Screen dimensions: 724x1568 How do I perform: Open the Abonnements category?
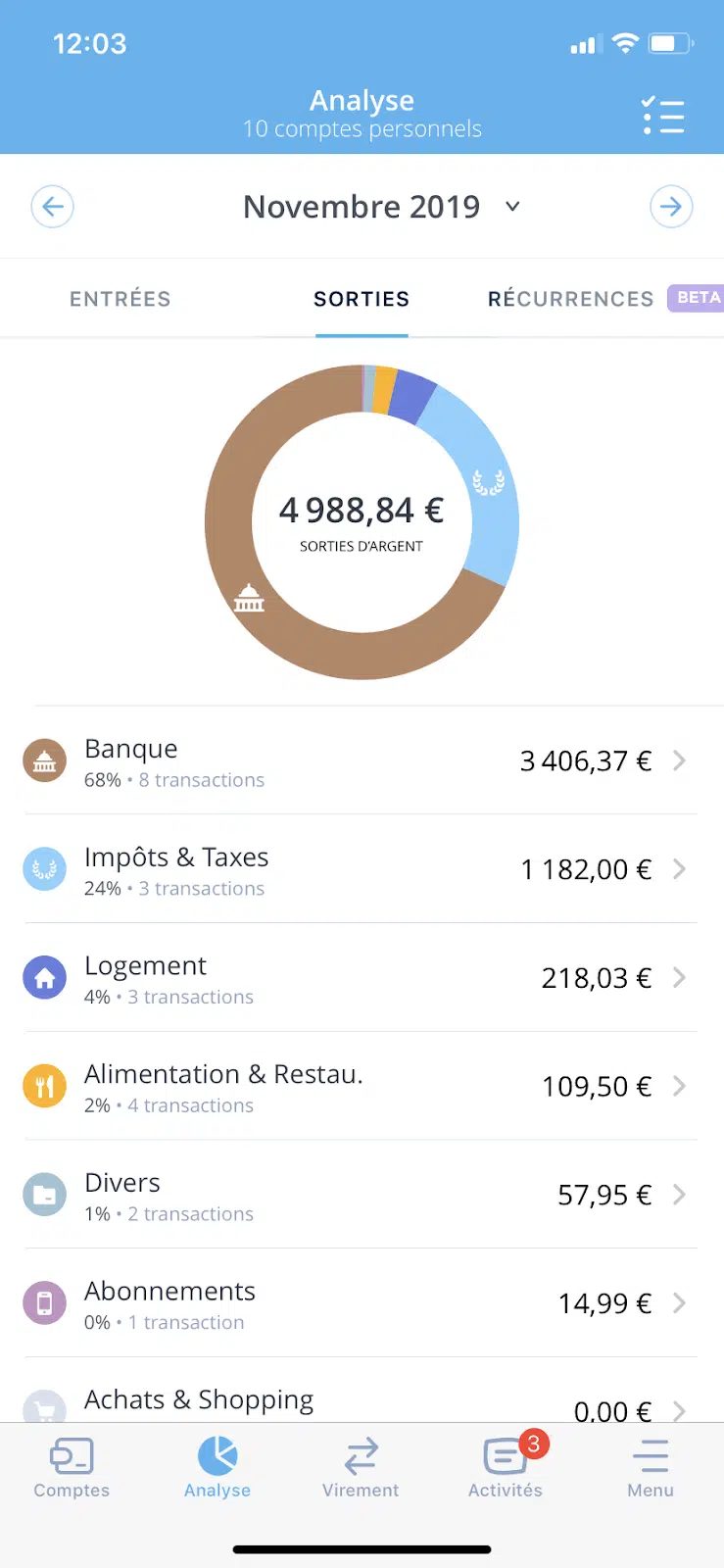[362, 1303]
